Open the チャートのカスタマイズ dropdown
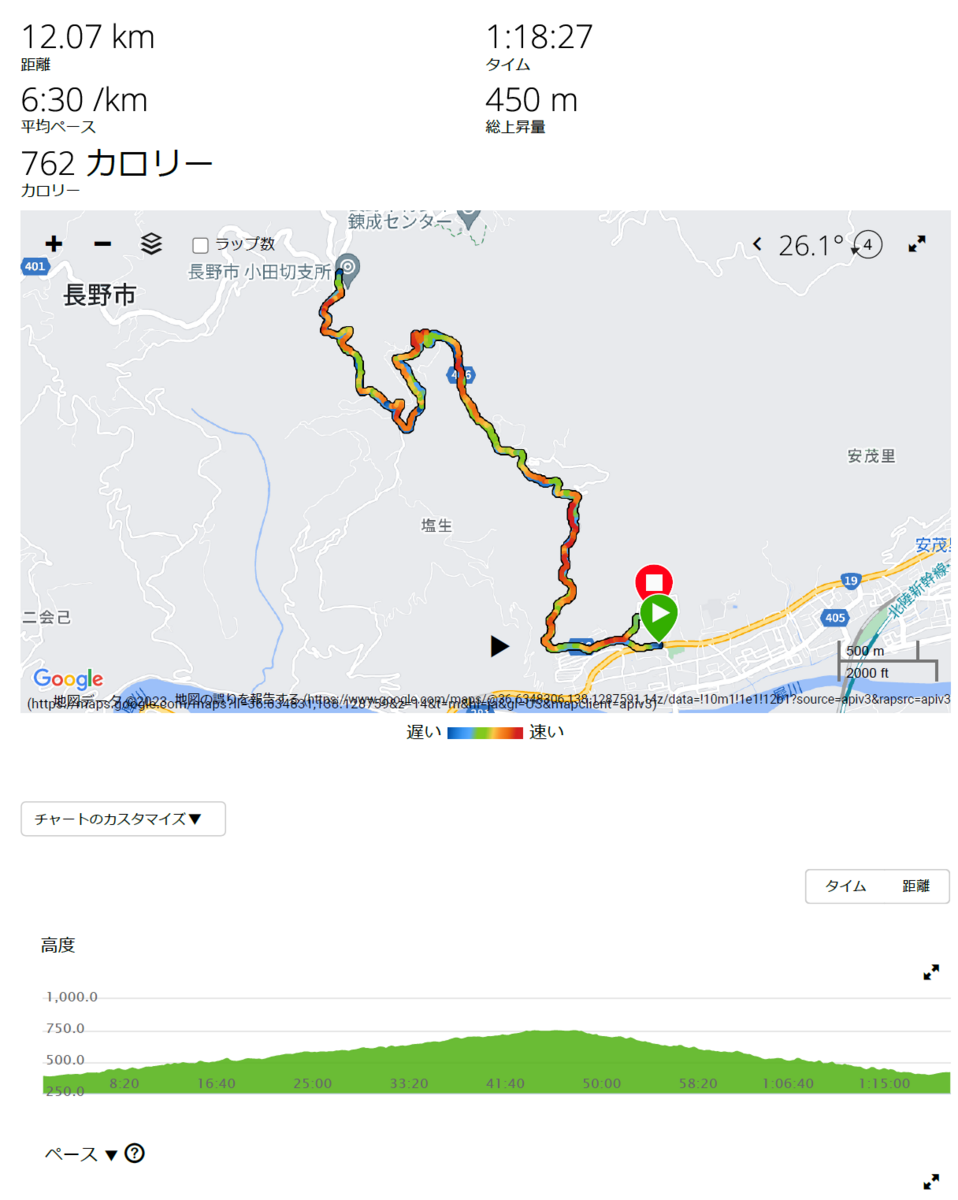Viewport: 958px width, 1200px height. point(123,819)
